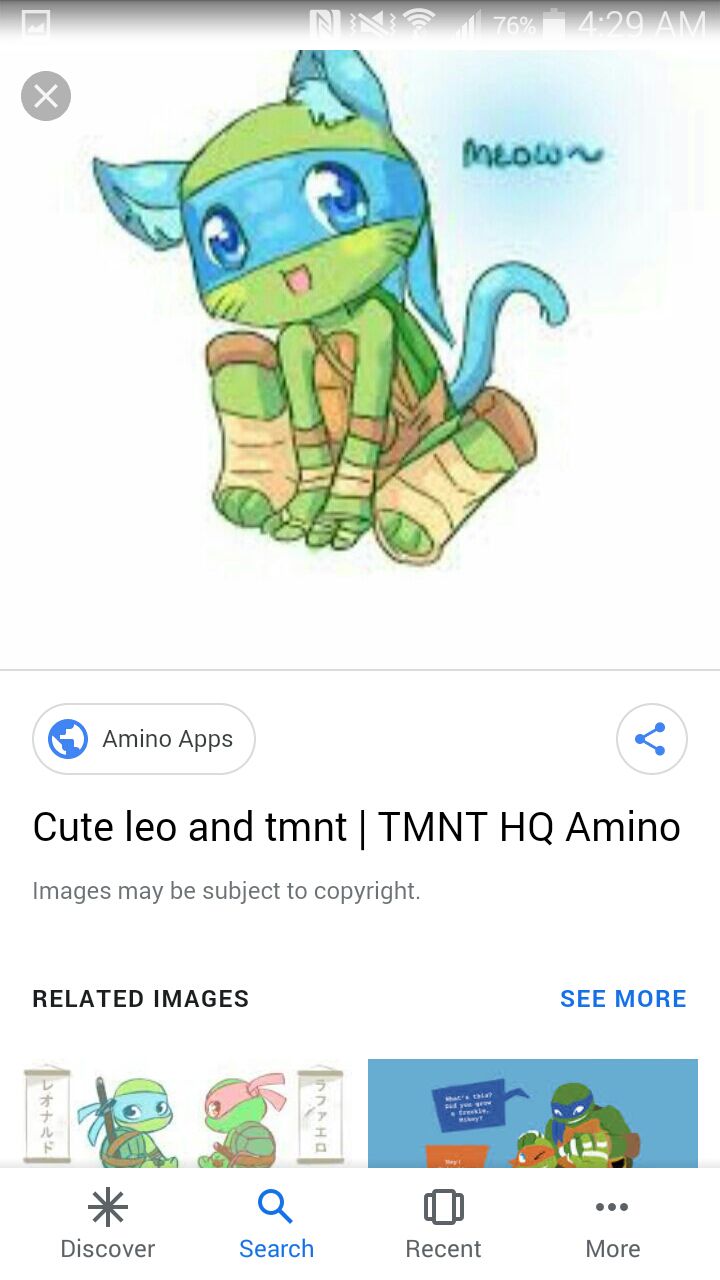The height and width of the screenshot is (1280, 720).
Task: Open the Recent tab
Action: click(443, 1224)
